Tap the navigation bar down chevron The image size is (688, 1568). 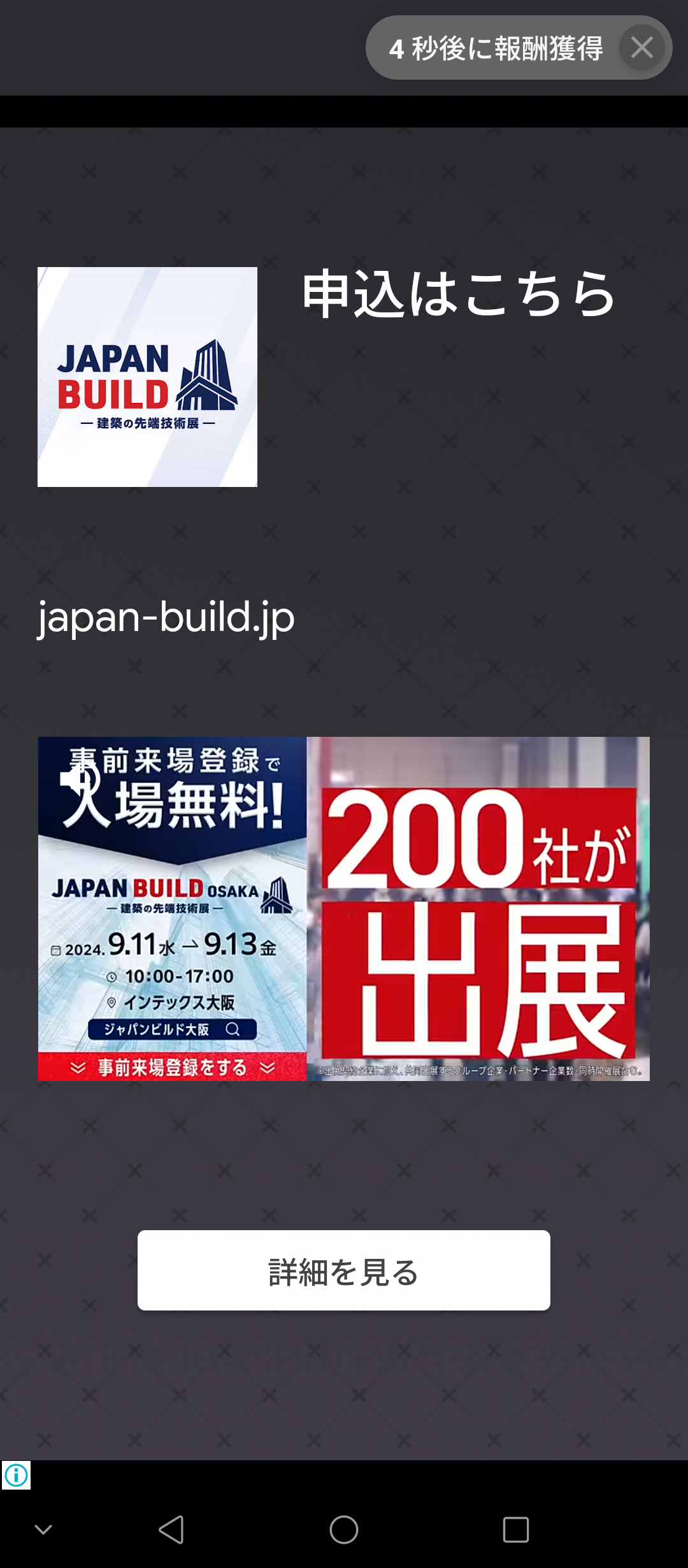click(x=43, y=1530)
